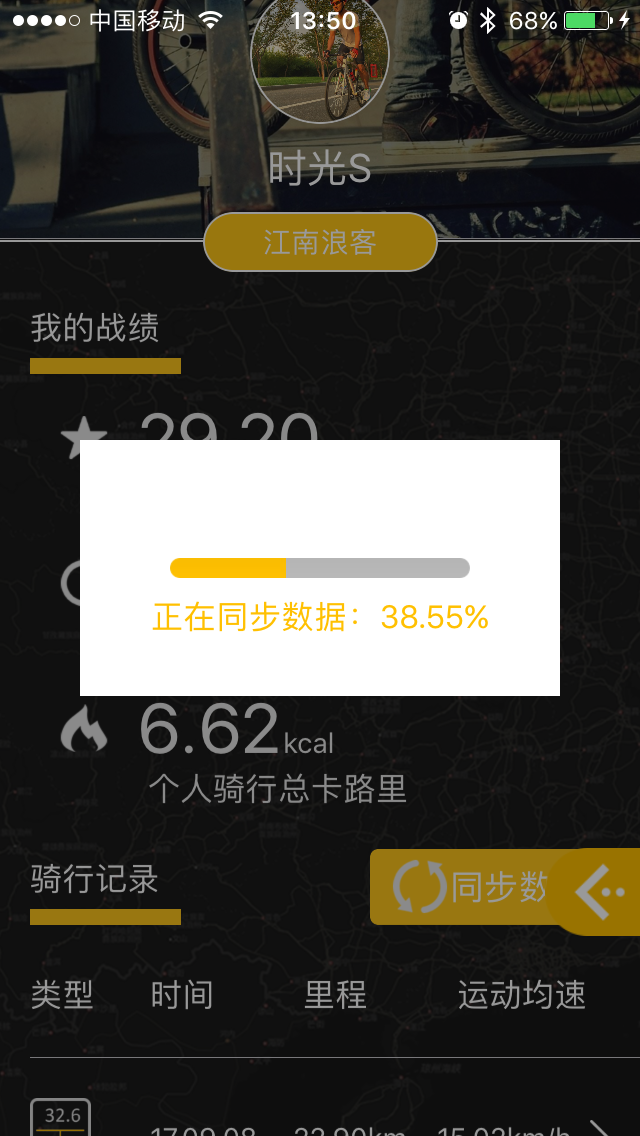The height and width of the screenshot is (1136, 640).
Task: Tap the 同步数据 sync button
Action: 465,887
